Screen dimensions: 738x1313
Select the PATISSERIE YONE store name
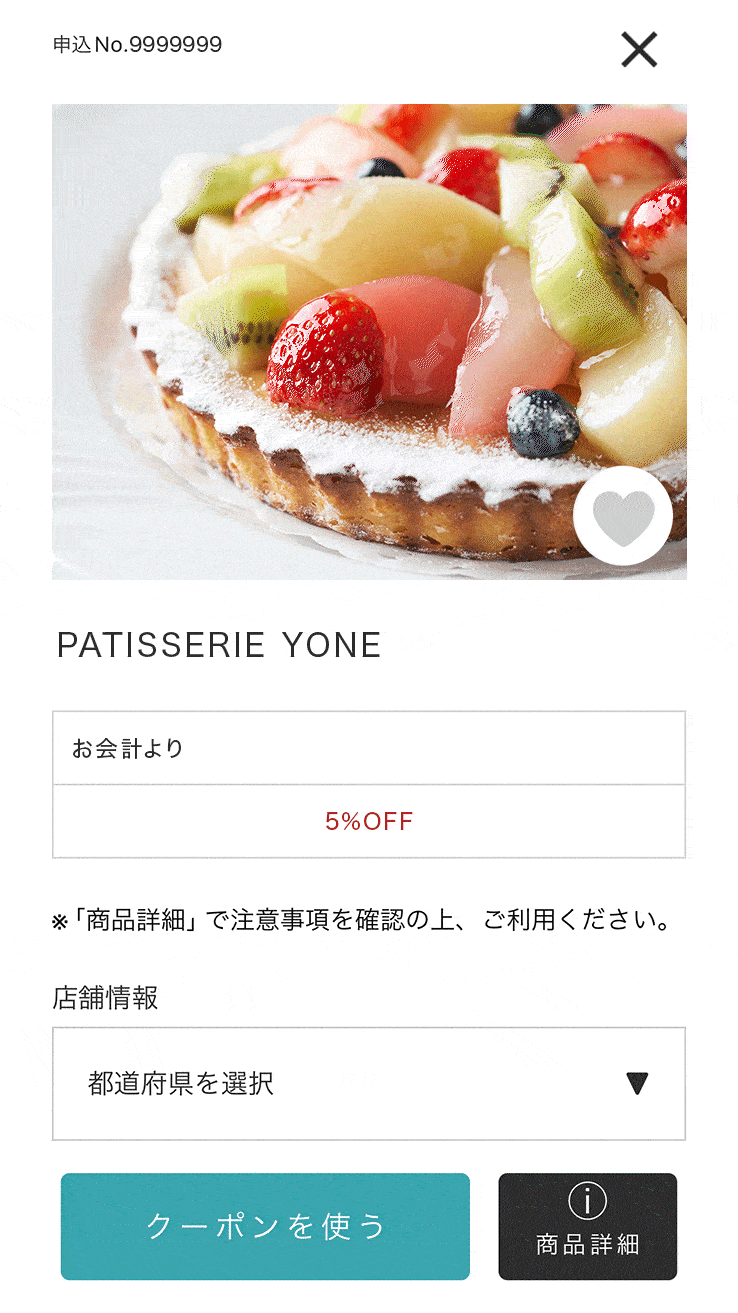pyautogui.click(x=218, y=644)
